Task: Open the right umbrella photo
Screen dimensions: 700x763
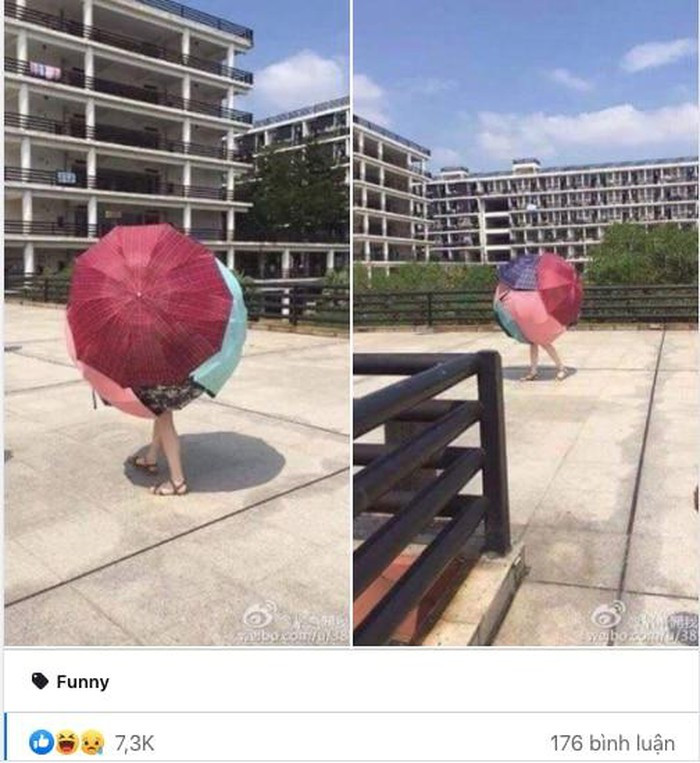Action: click(526, 322)
